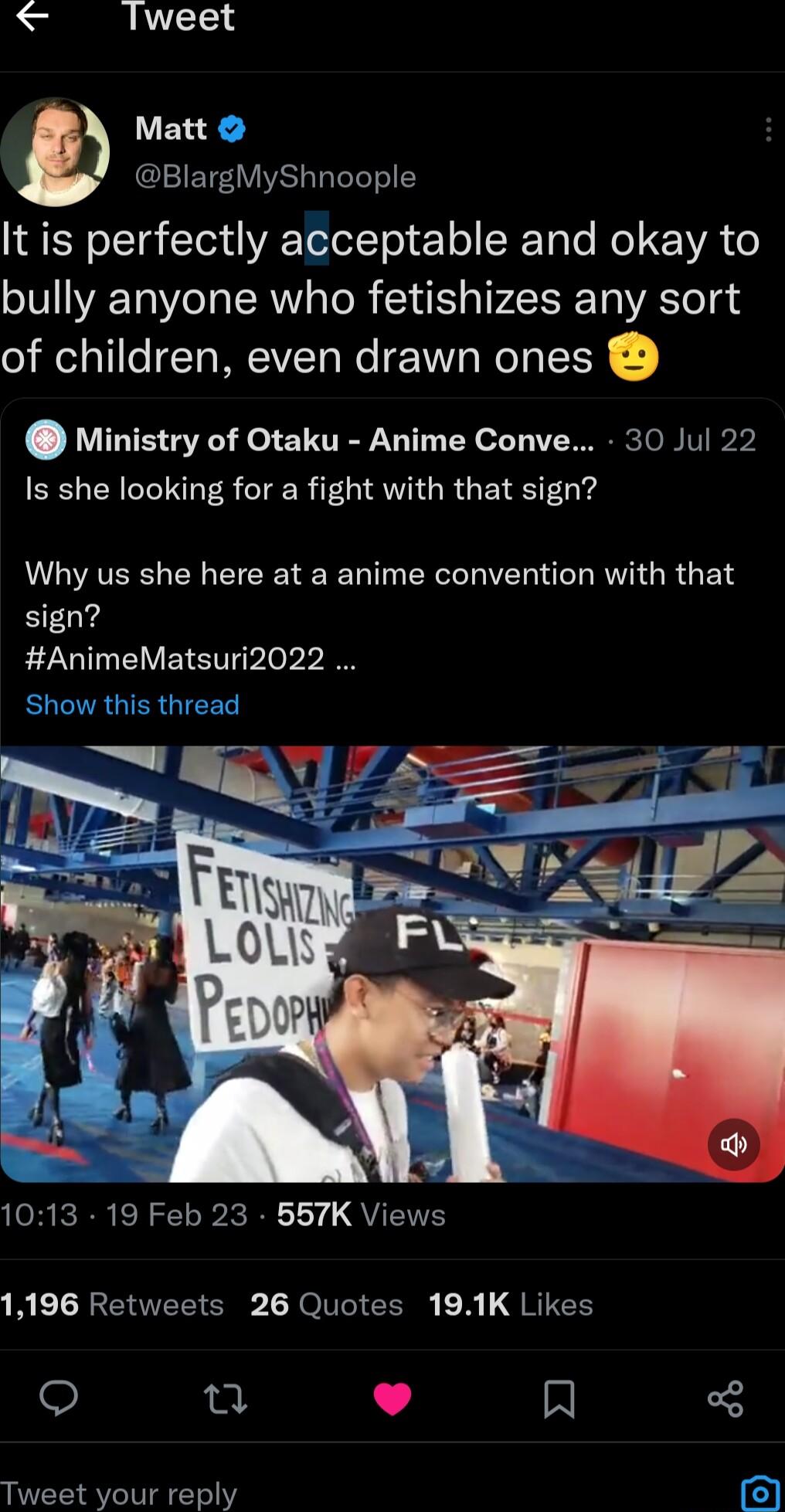Tap the Tweet header title area
This screenshot has height=1512, width=785.
point(179,17)
